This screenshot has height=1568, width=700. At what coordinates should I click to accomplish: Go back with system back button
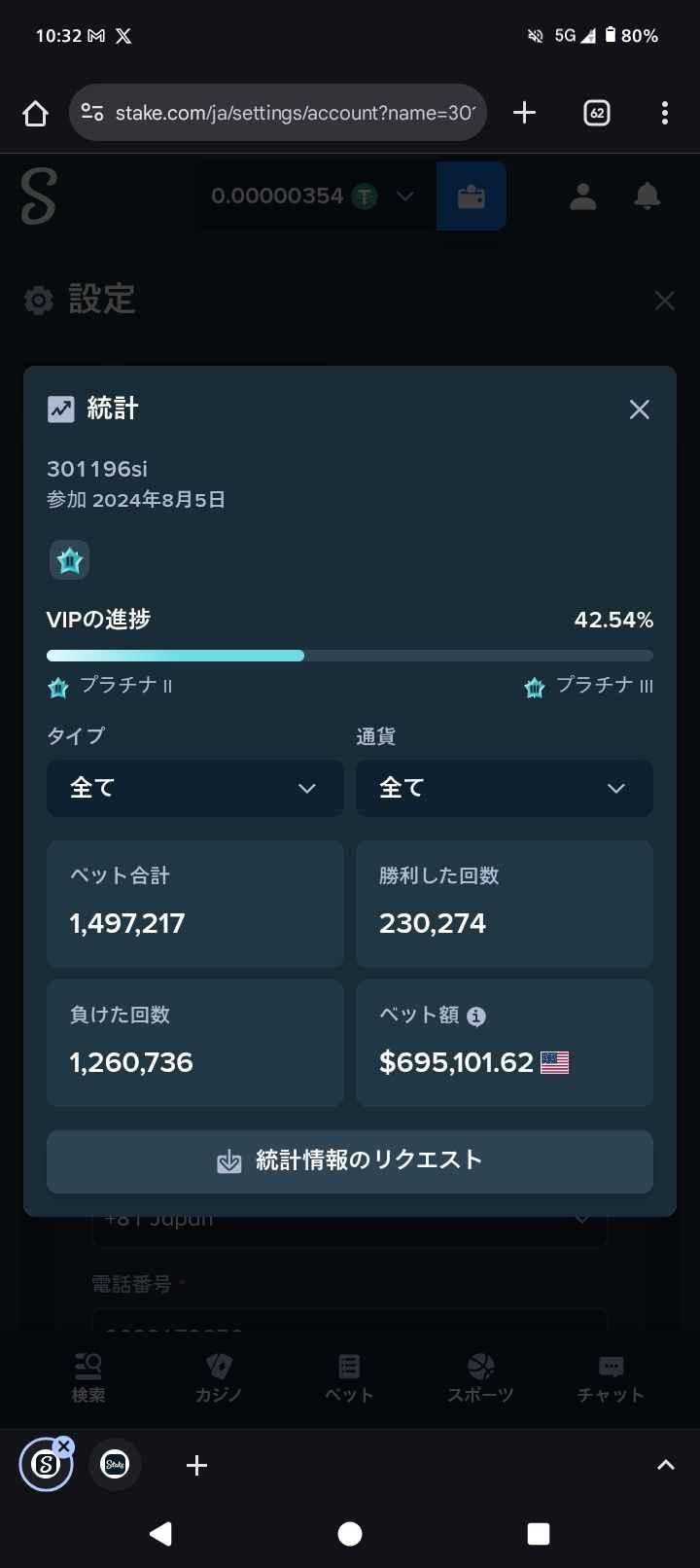point(161,1534)
